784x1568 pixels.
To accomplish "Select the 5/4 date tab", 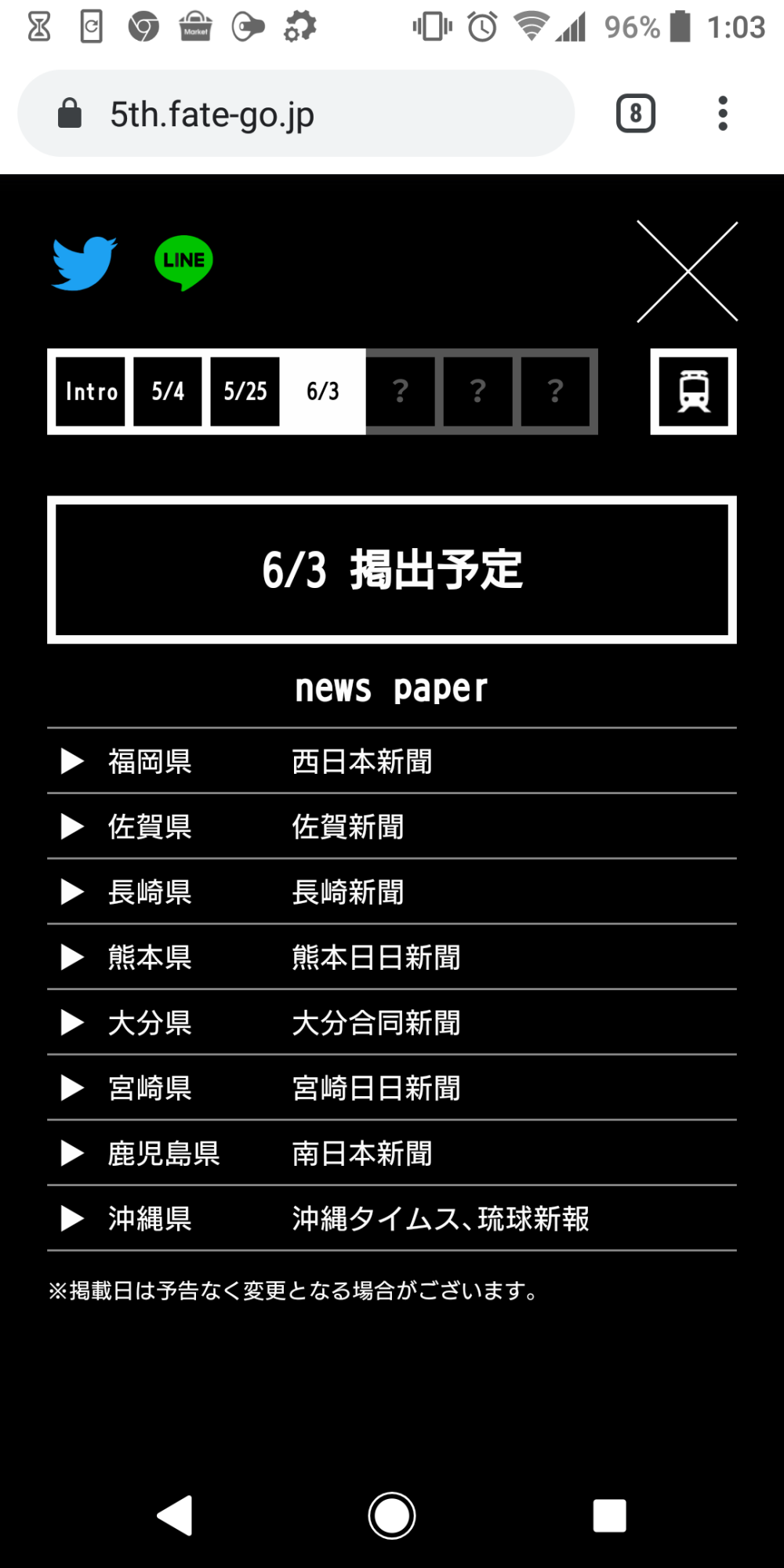I will coord(168,391).
